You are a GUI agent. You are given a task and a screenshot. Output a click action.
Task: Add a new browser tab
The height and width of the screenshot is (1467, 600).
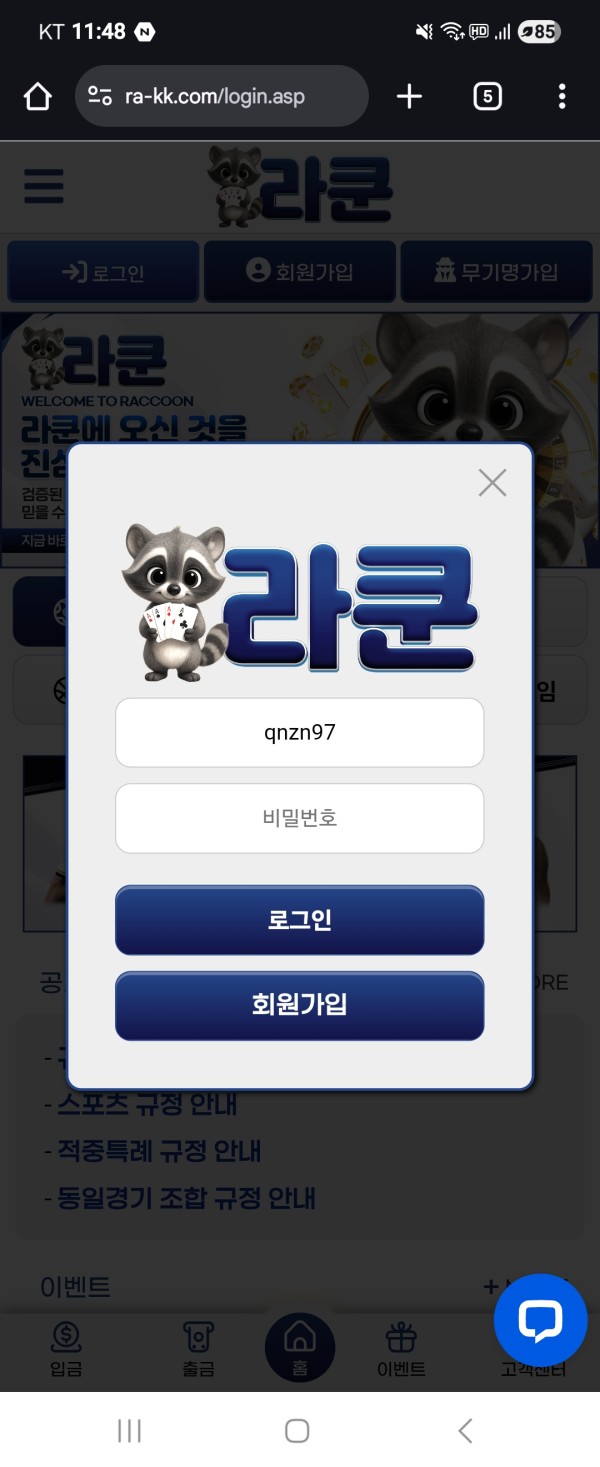409,96
